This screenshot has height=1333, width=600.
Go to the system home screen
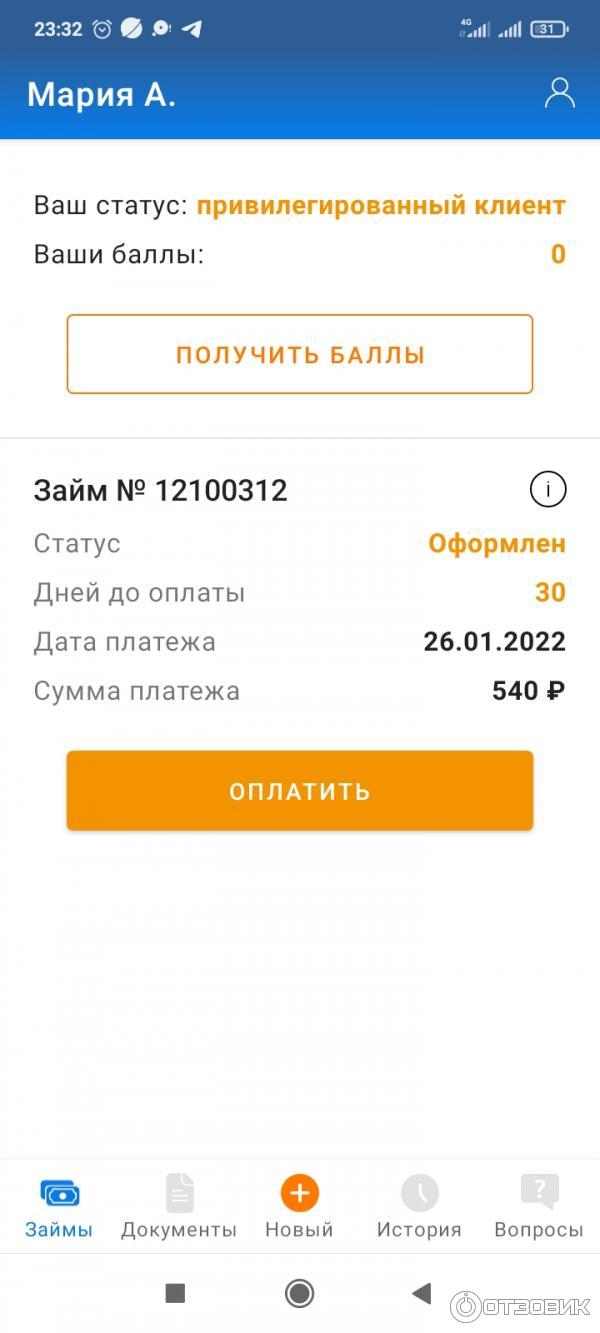coord(299,1293)
